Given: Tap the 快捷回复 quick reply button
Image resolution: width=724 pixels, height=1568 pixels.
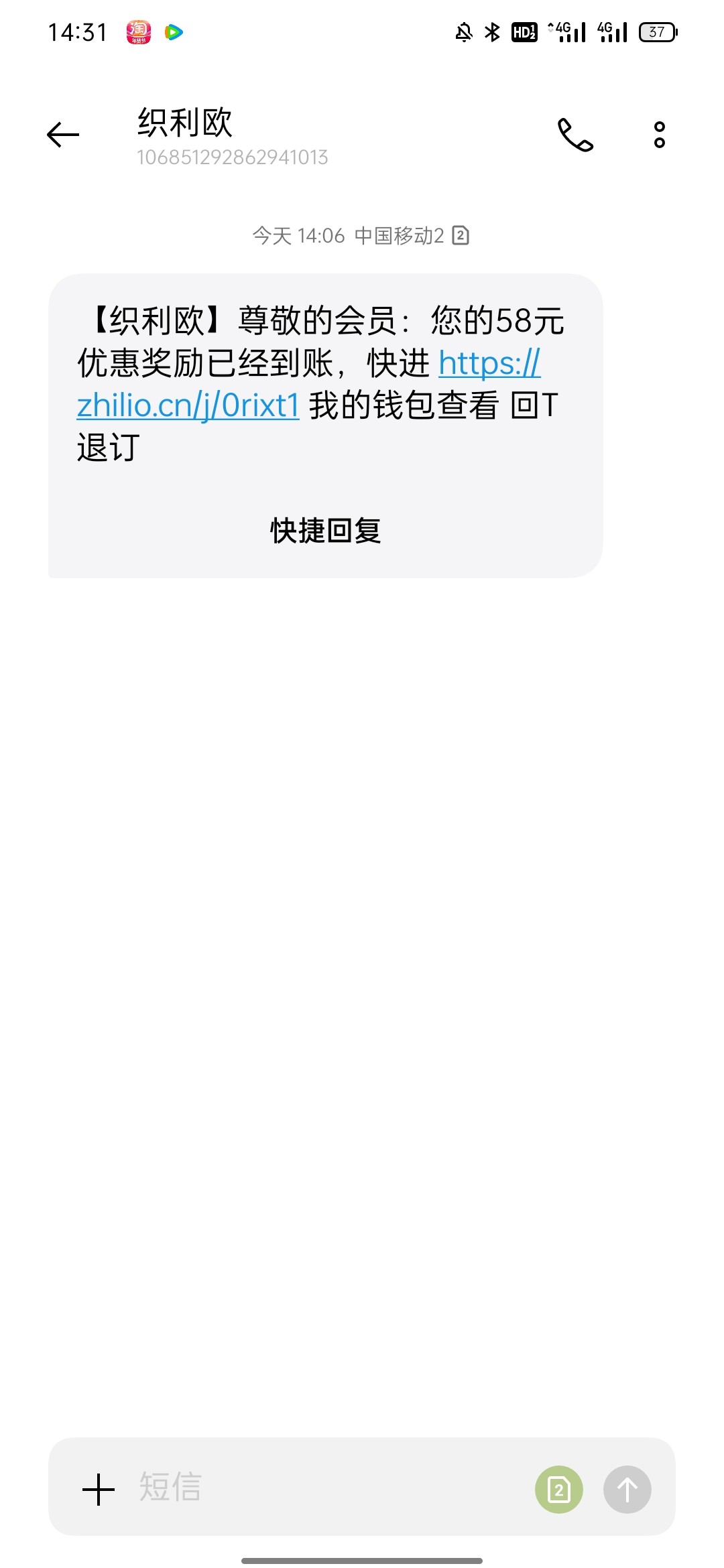Looking at the screenshot, I should click(325, 531).
